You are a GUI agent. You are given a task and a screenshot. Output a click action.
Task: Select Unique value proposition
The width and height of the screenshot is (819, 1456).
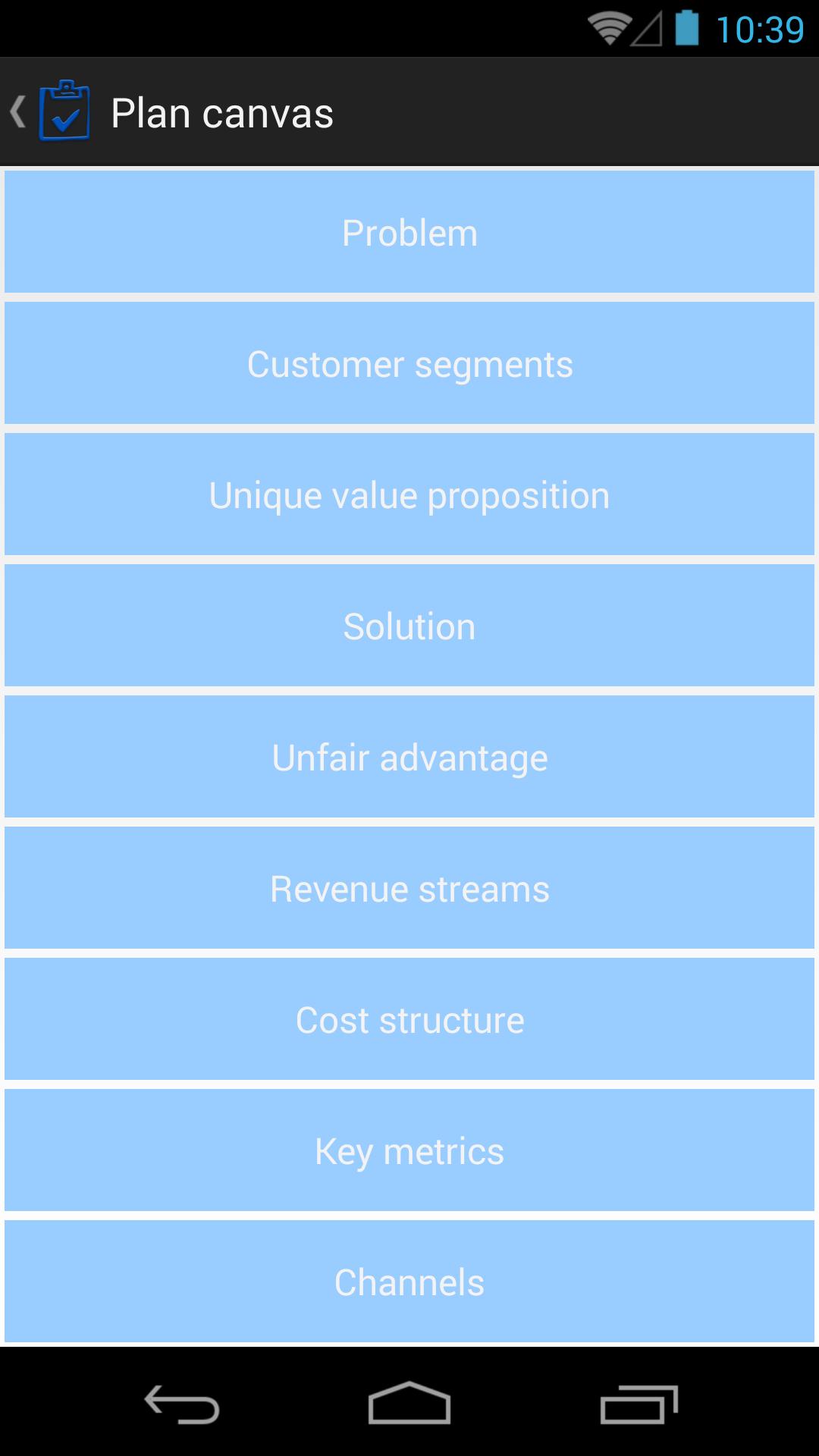click(x=409, y=494)
